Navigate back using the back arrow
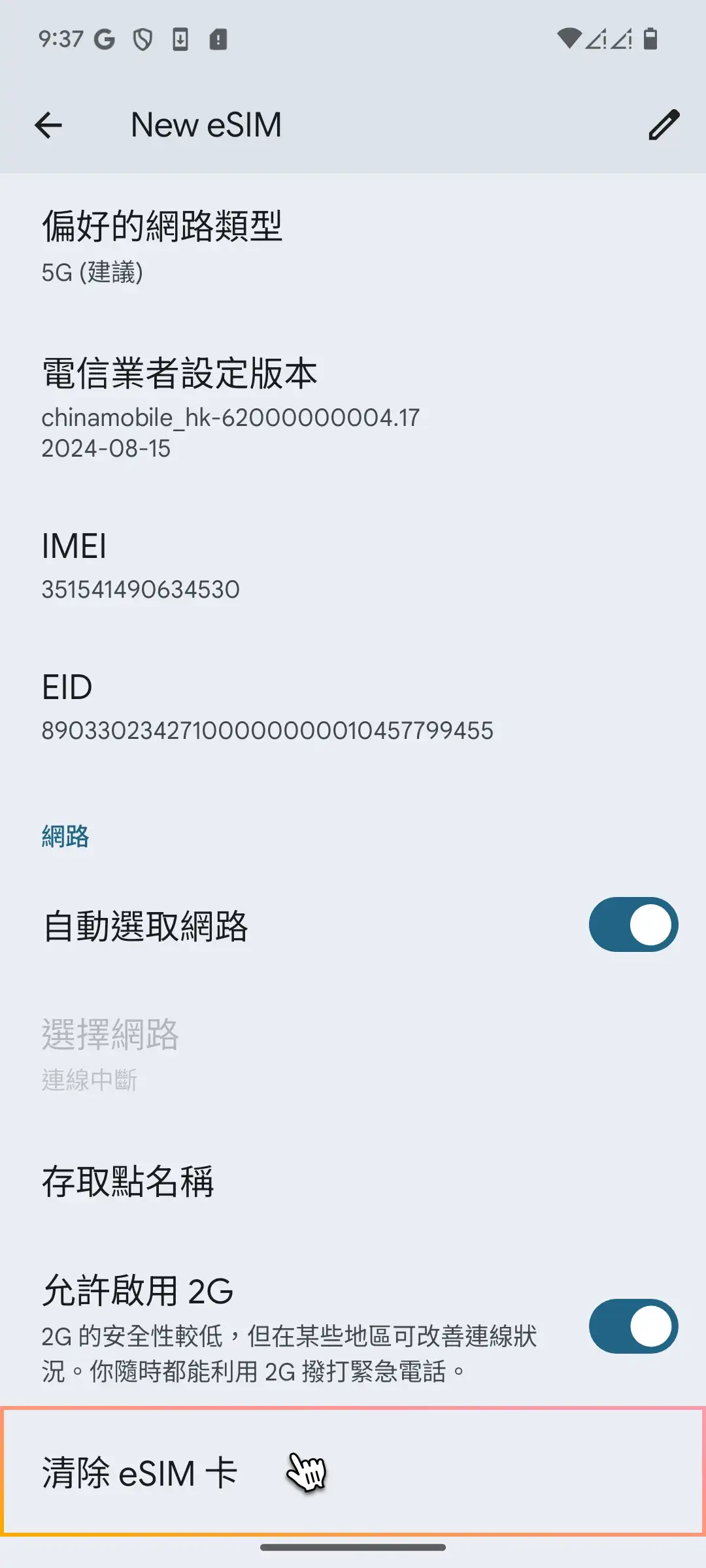 click(x=48, y=124)
